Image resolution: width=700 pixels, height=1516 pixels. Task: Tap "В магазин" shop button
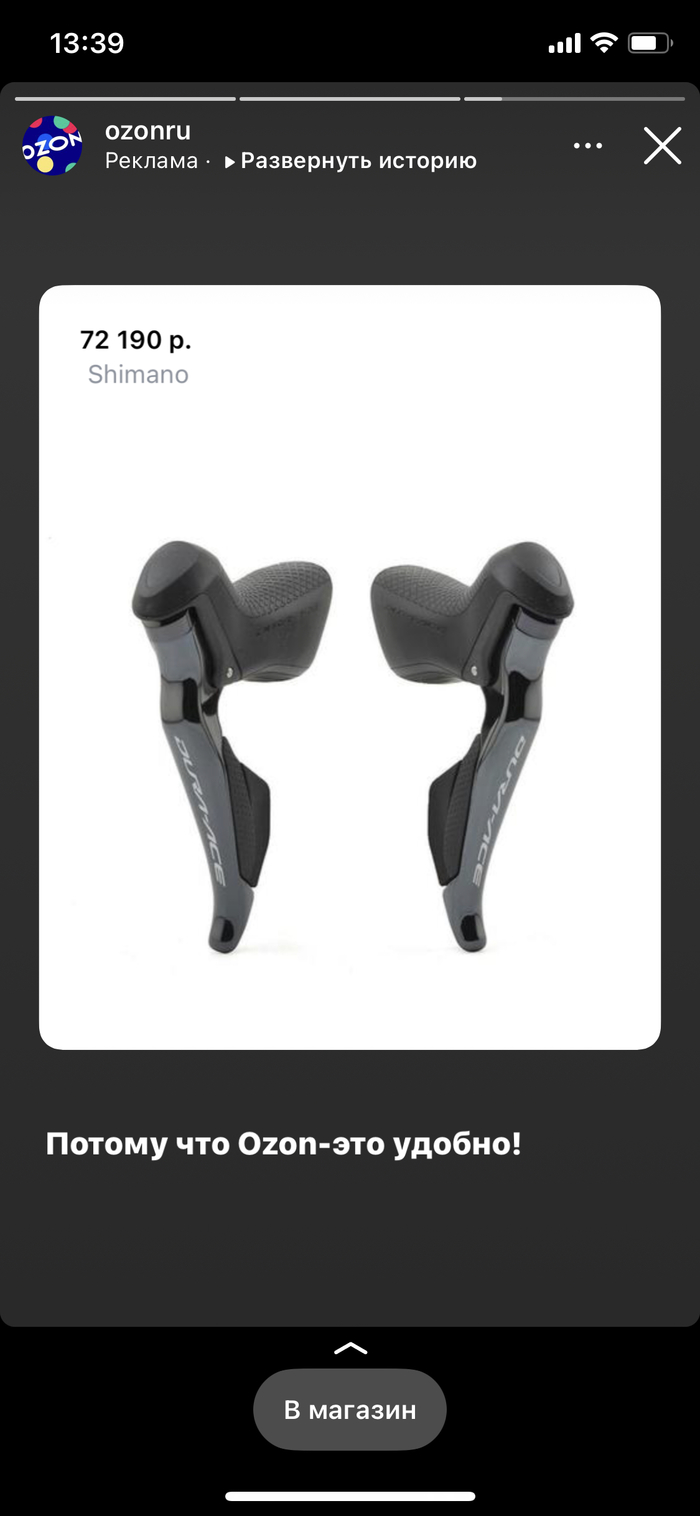coord(350,1410)
